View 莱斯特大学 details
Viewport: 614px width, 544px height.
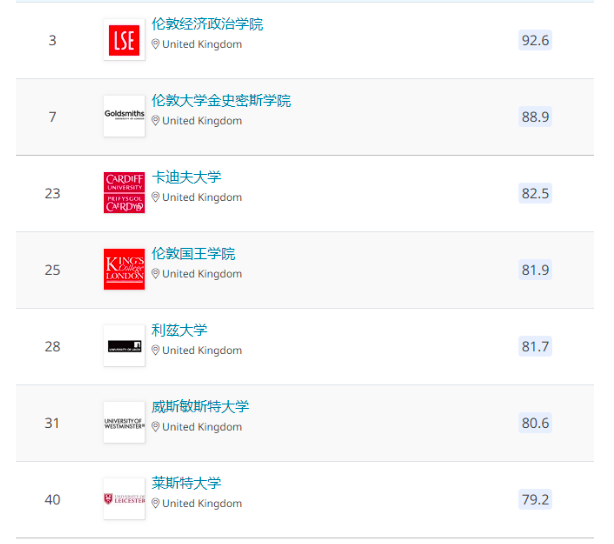pyautogui.click(x=186, y=483)
